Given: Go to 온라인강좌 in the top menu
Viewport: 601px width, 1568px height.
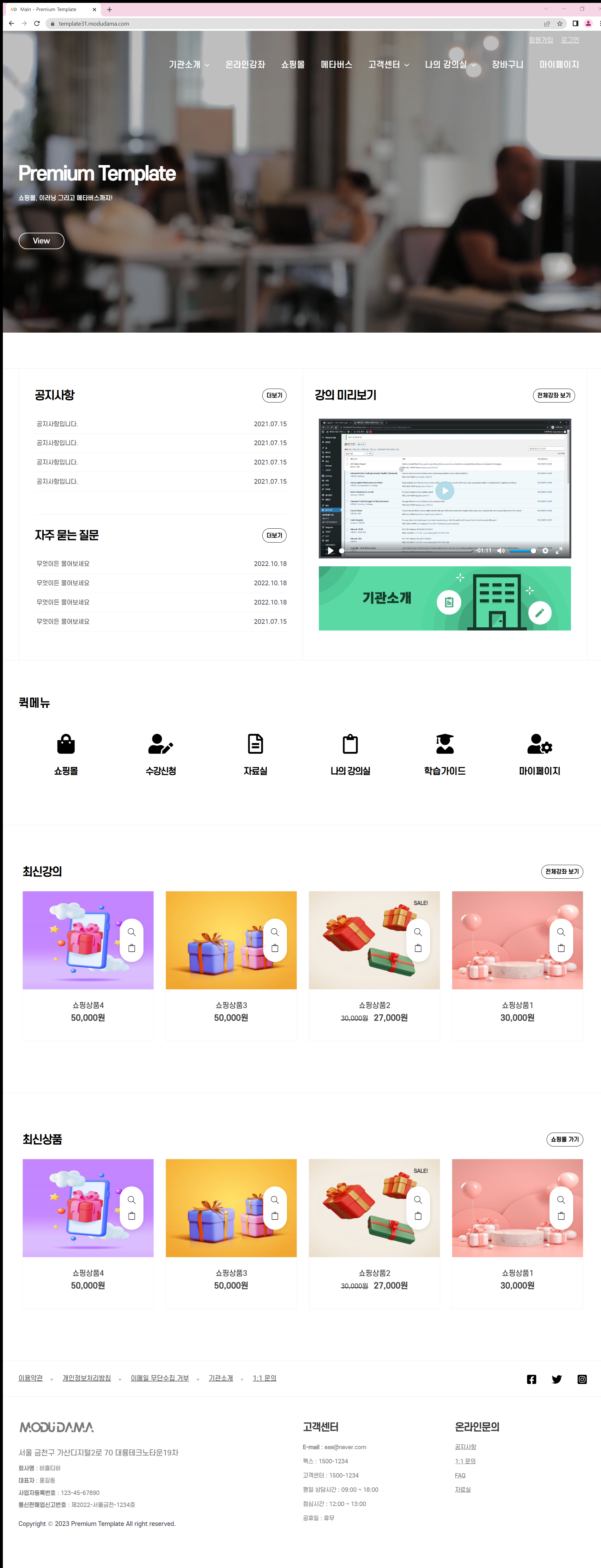Looking at the screenshot, I should 245,65.
